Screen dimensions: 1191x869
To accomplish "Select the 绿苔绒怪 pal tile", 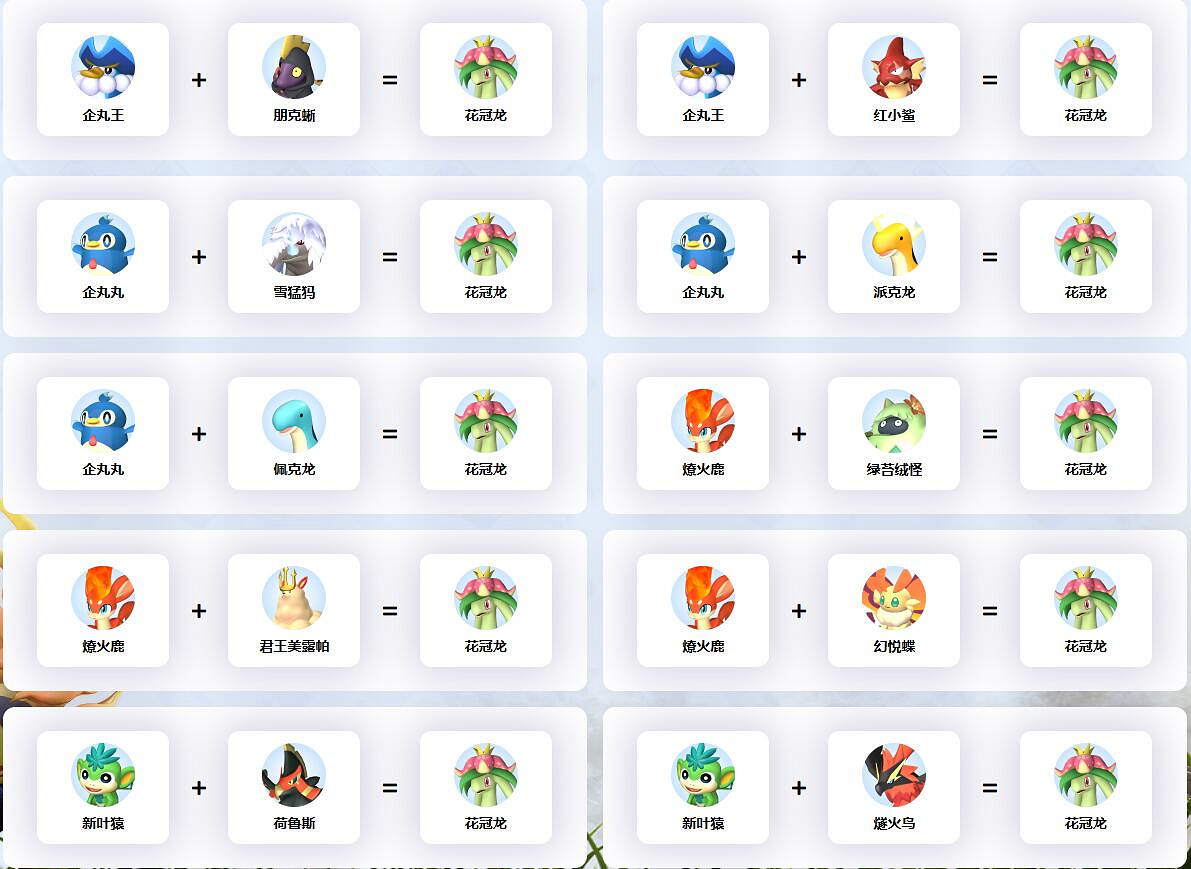I will coord(894,434).
